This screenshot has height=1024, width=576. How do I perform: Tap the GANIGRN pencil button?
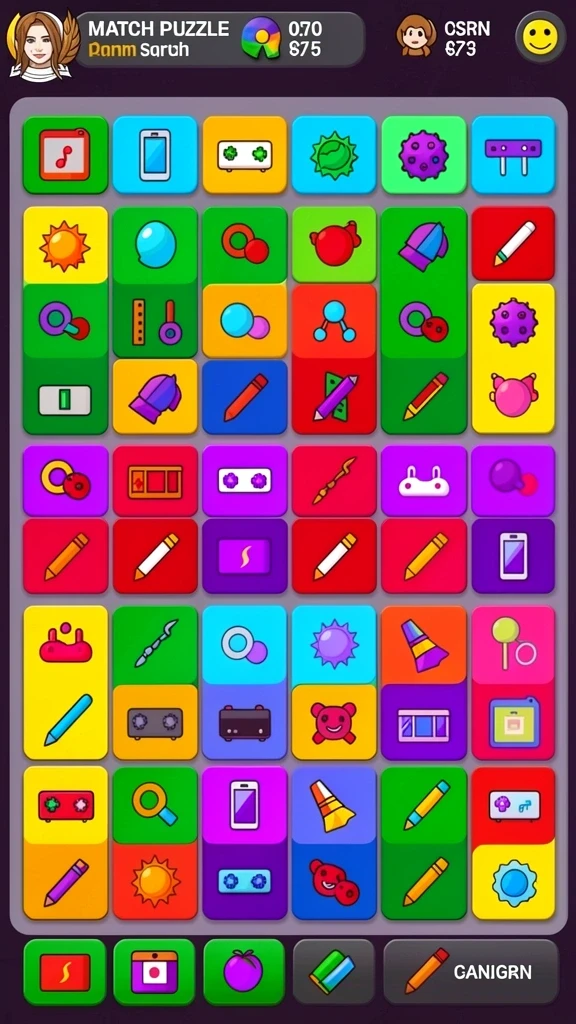(x=471, y=971)
